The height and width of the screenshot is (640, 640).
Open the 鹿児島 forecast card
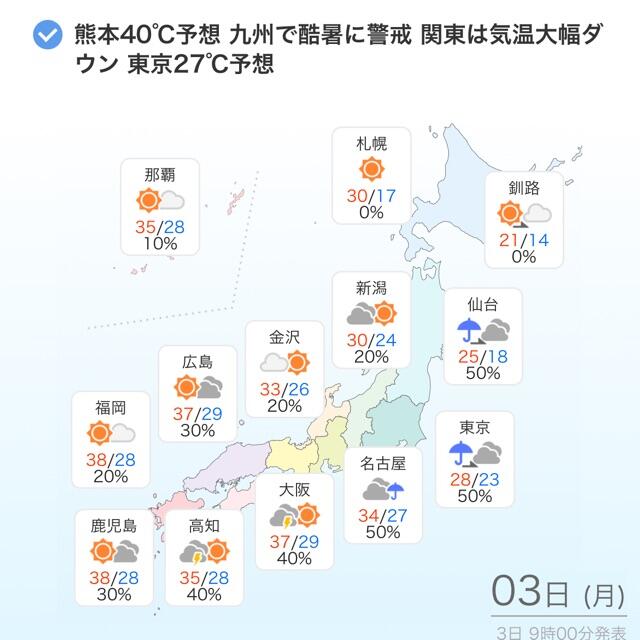pyautogui.click(x=114, y=558)
